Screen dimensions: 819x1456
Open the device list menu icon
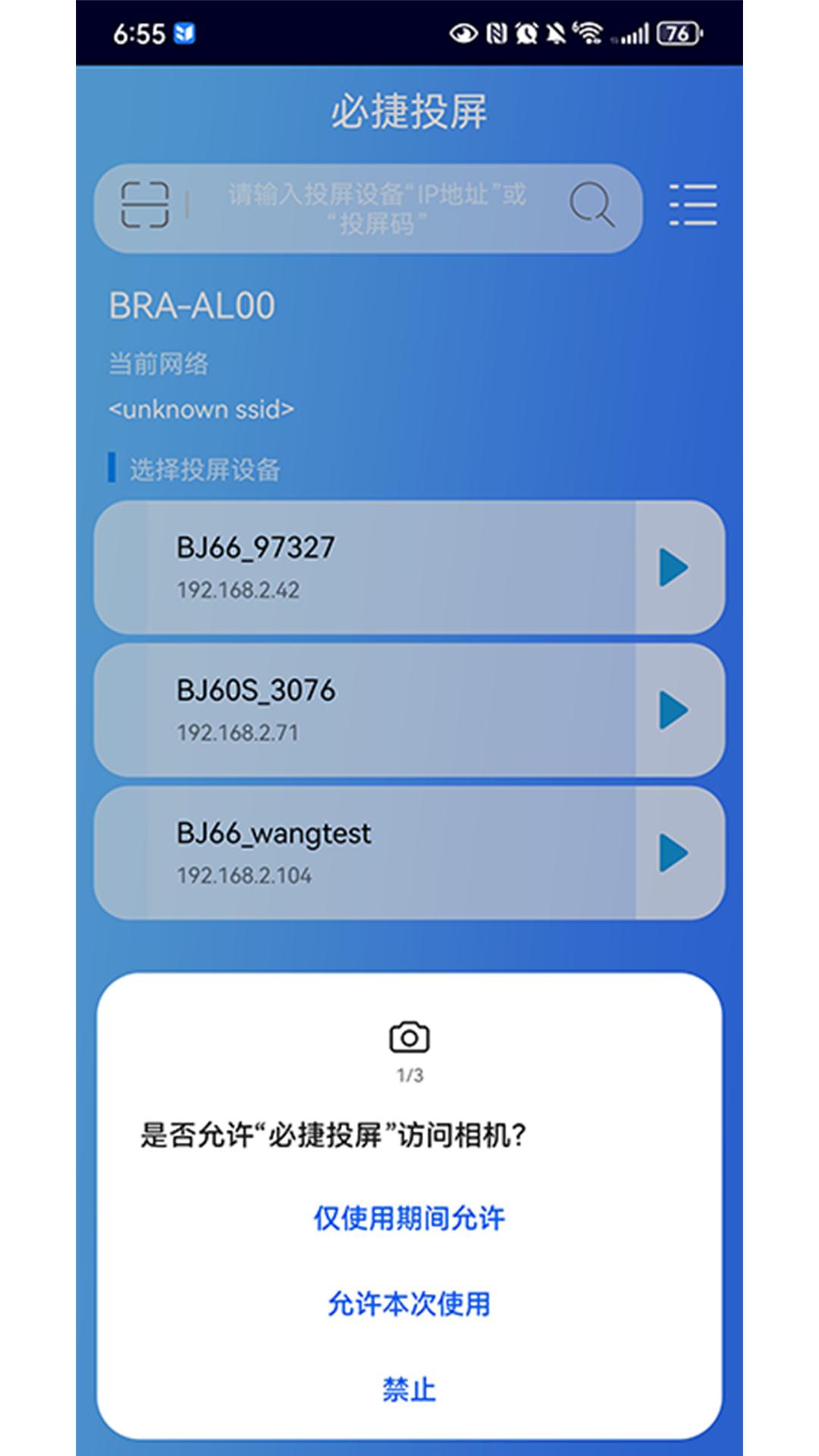pyautogui.click(x=692, y=205)
